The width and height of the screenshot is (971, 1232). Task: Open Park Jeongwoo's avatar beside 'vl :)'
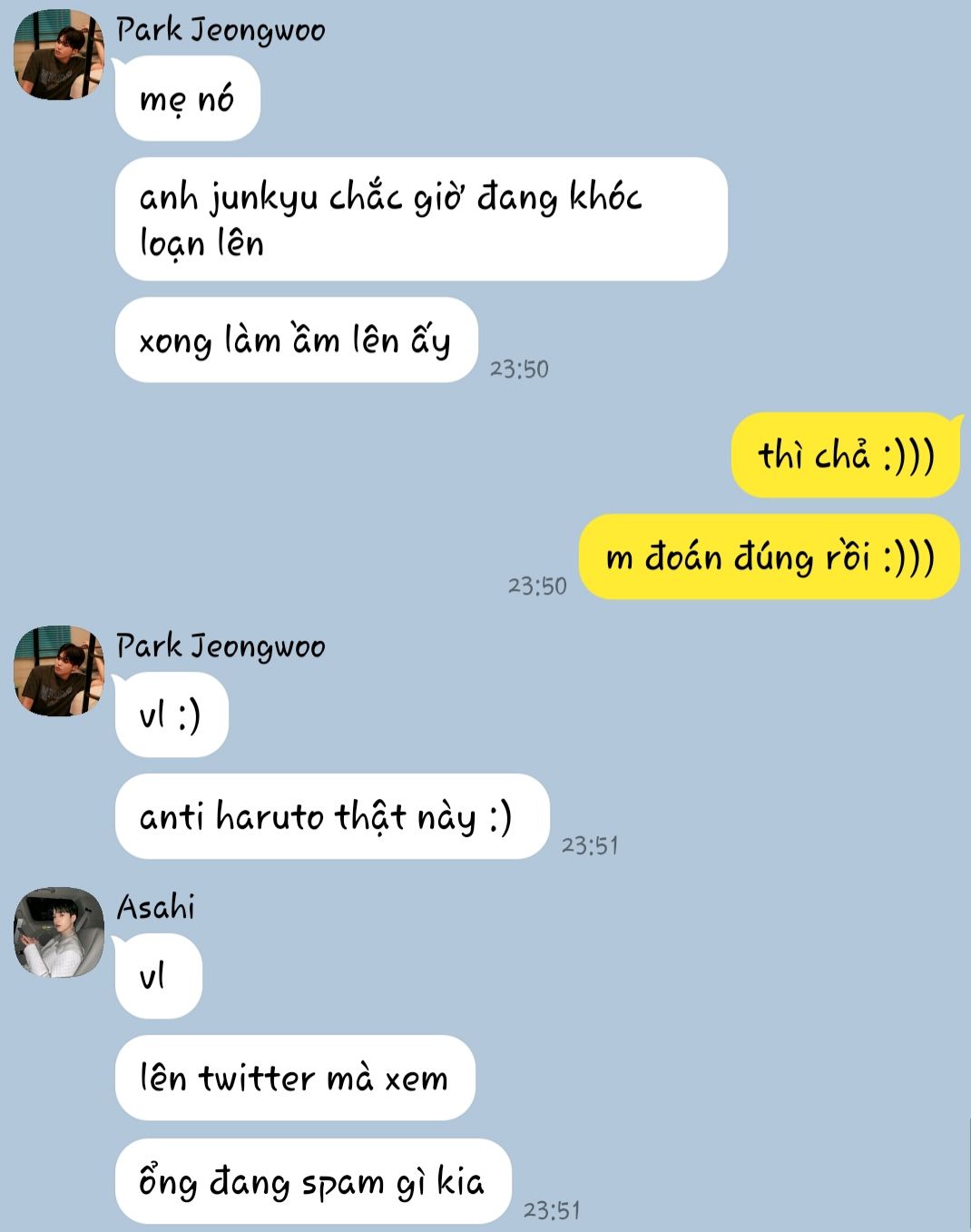(59, 671)
